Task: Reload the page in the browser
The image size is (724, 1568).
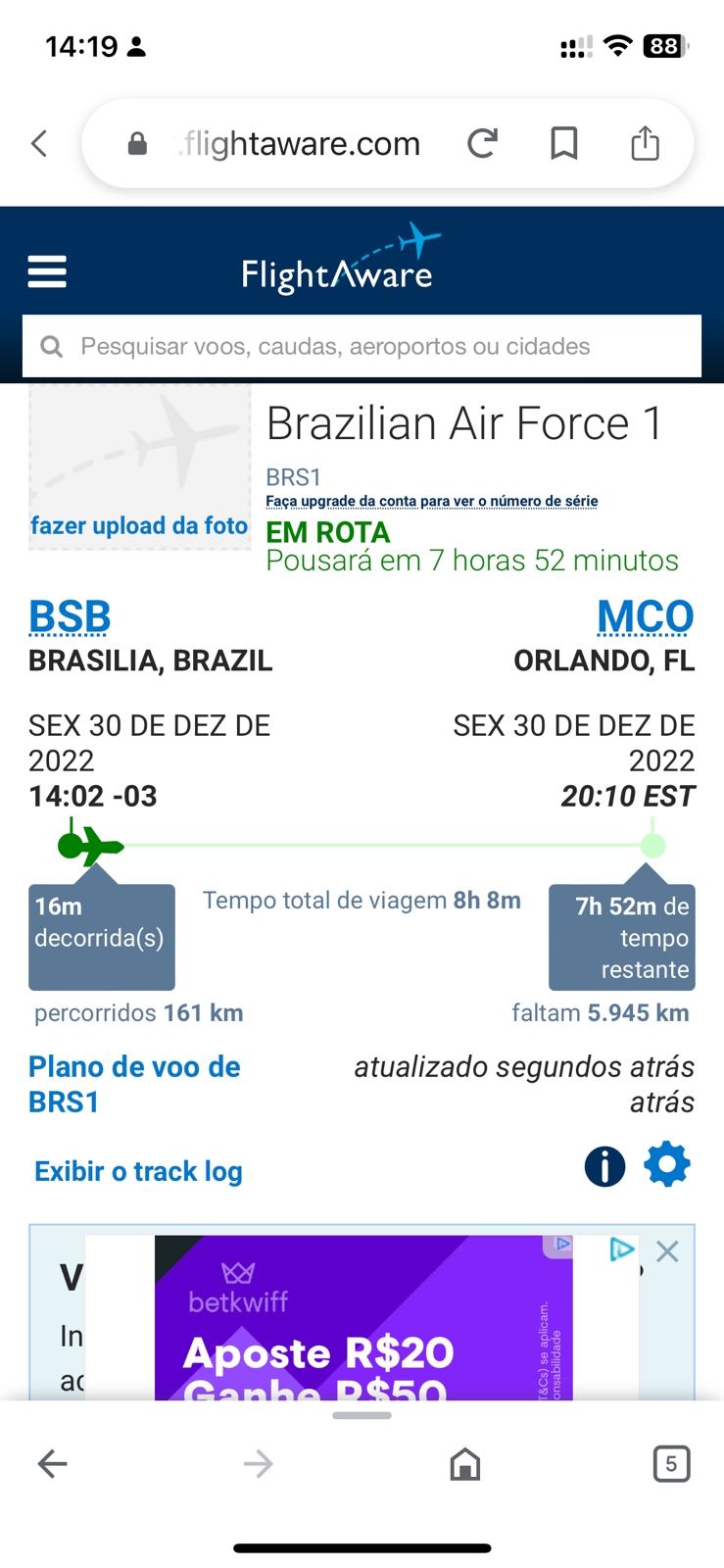Action: point(482,144)
